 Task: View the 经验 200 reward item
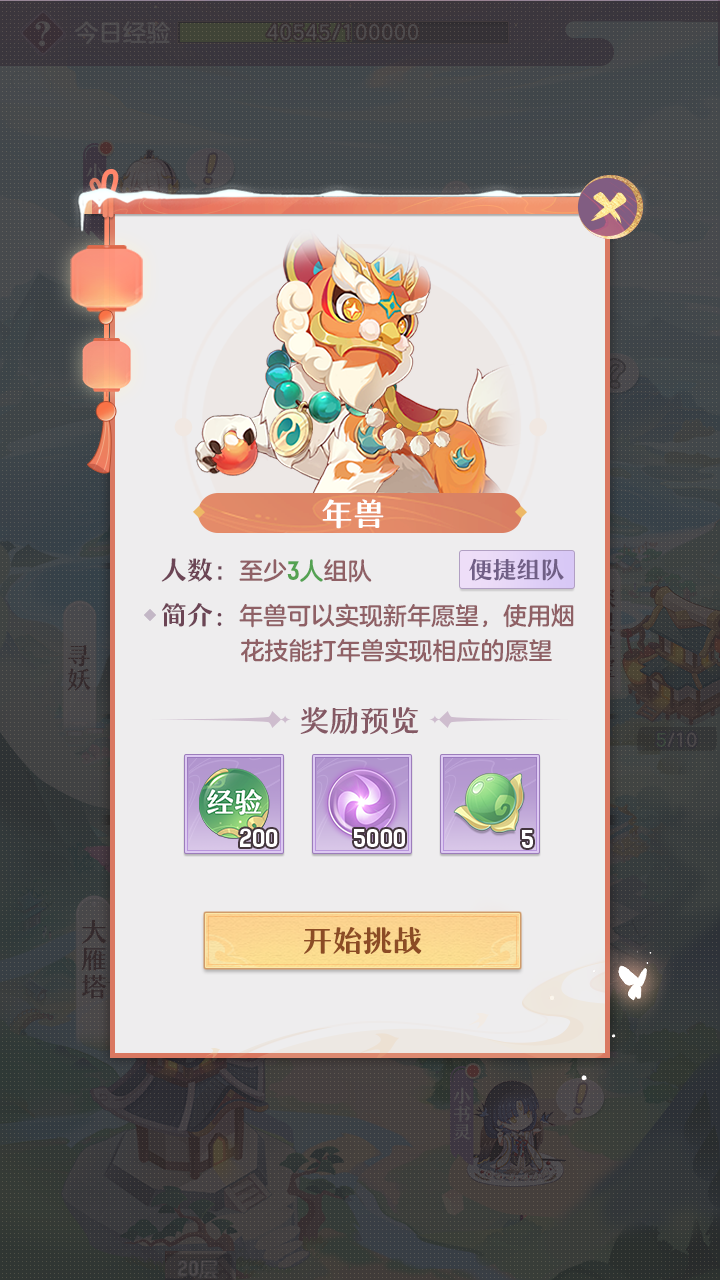(x=234, y=804)
